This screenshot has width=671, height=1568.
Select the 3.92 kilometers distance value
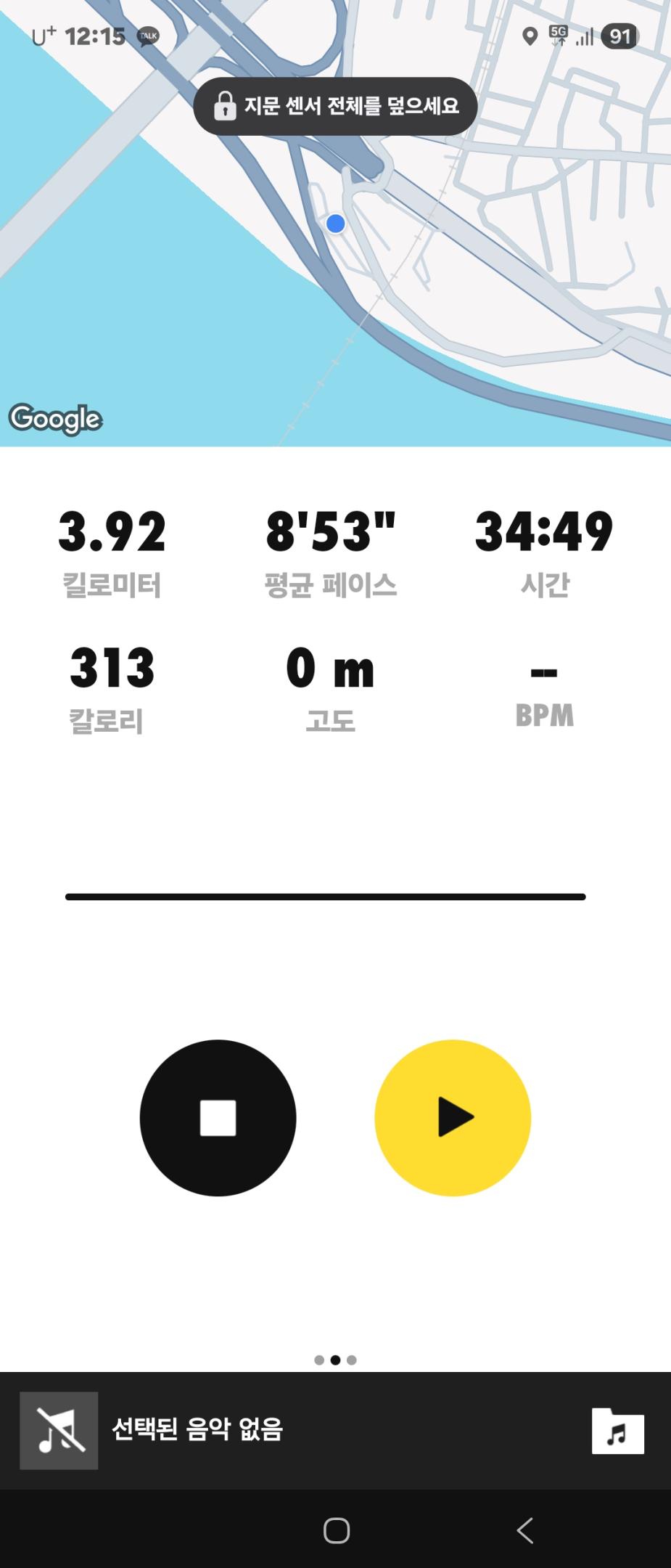(x=112, y=534)
